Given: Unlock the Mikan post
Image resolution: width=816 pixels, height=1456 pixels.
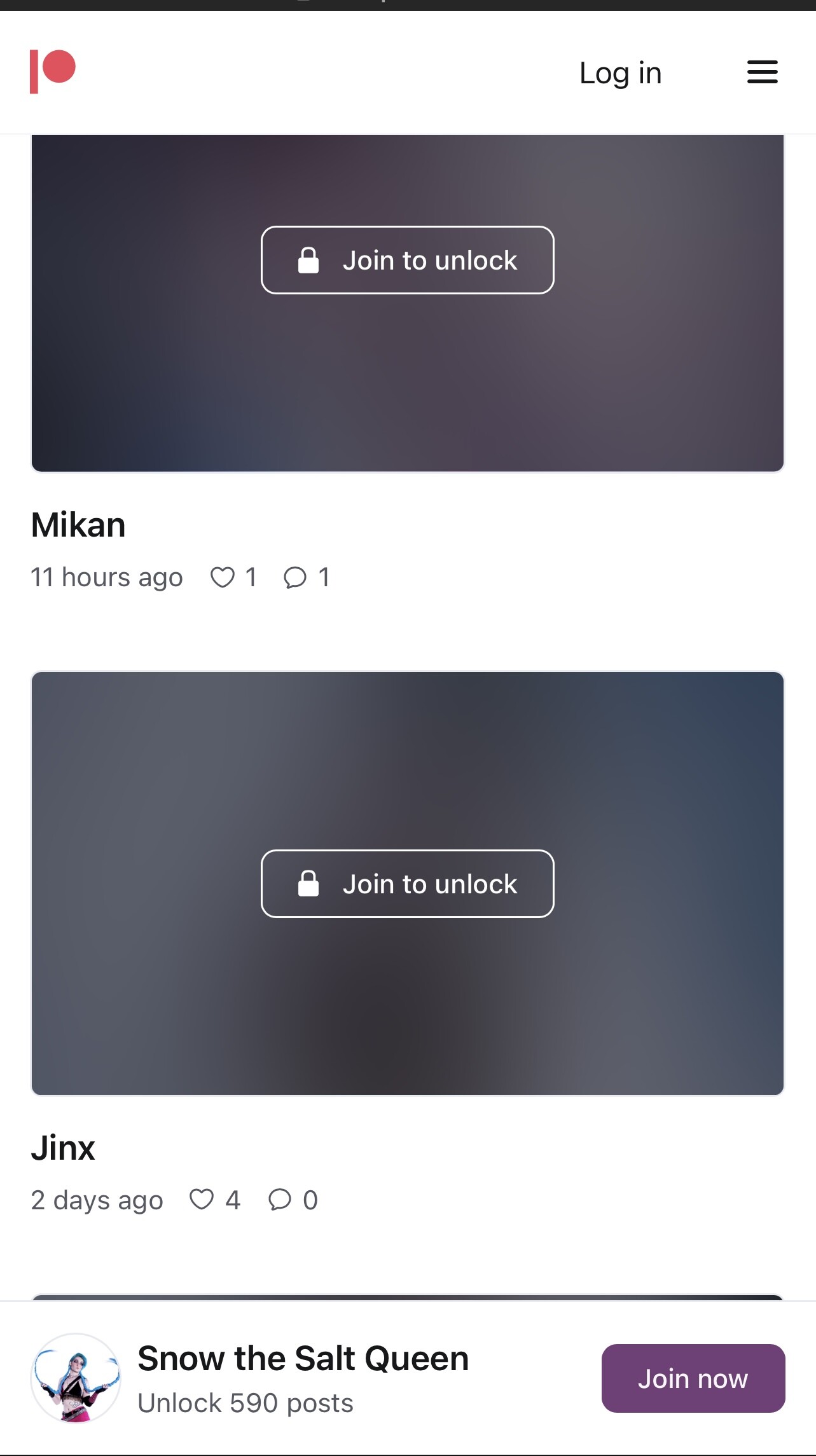Looking at the screenshot, I should [x=407, y=260].
